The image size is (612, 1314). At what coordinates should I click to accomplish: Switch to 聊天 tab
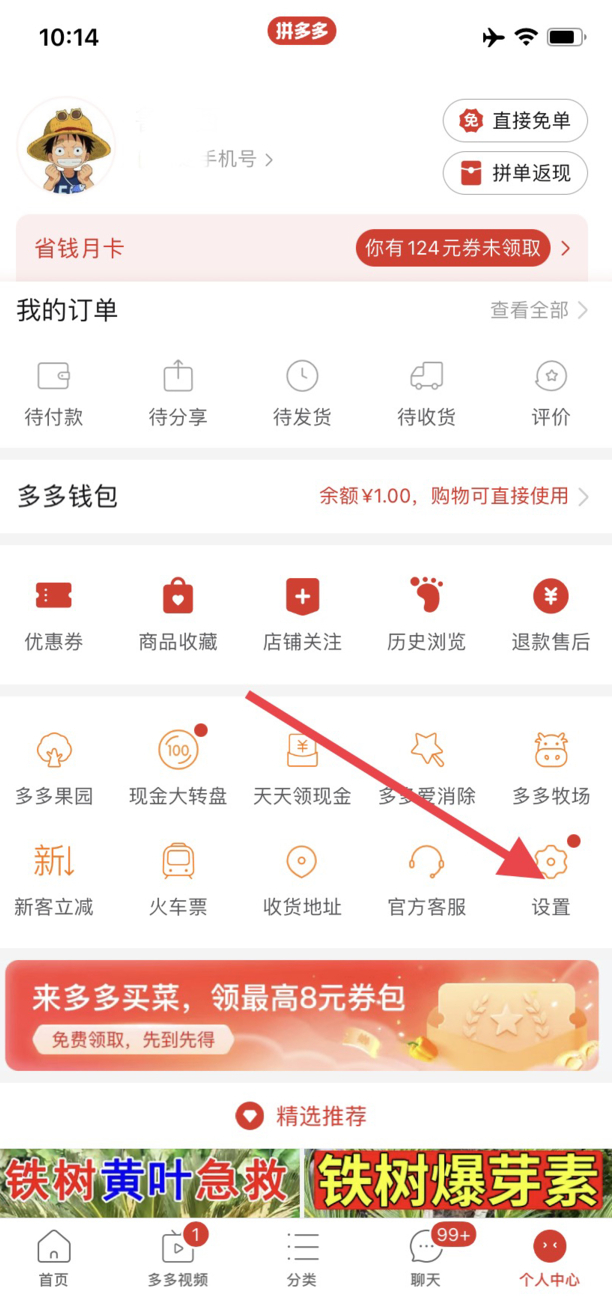tap(426, 1259)
